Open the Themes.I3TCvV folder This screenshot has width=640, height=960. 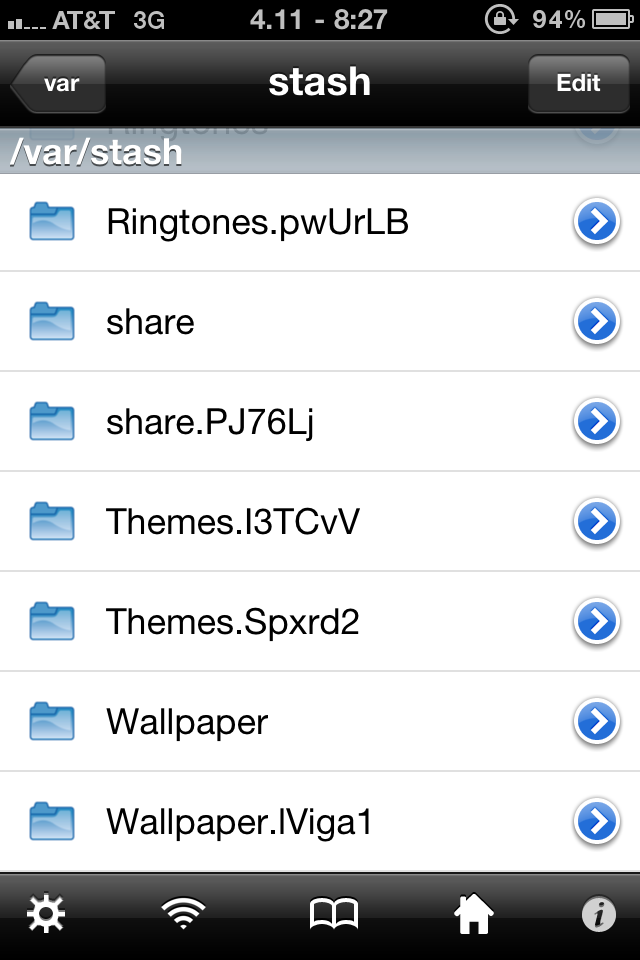click(x=232, y=522)
